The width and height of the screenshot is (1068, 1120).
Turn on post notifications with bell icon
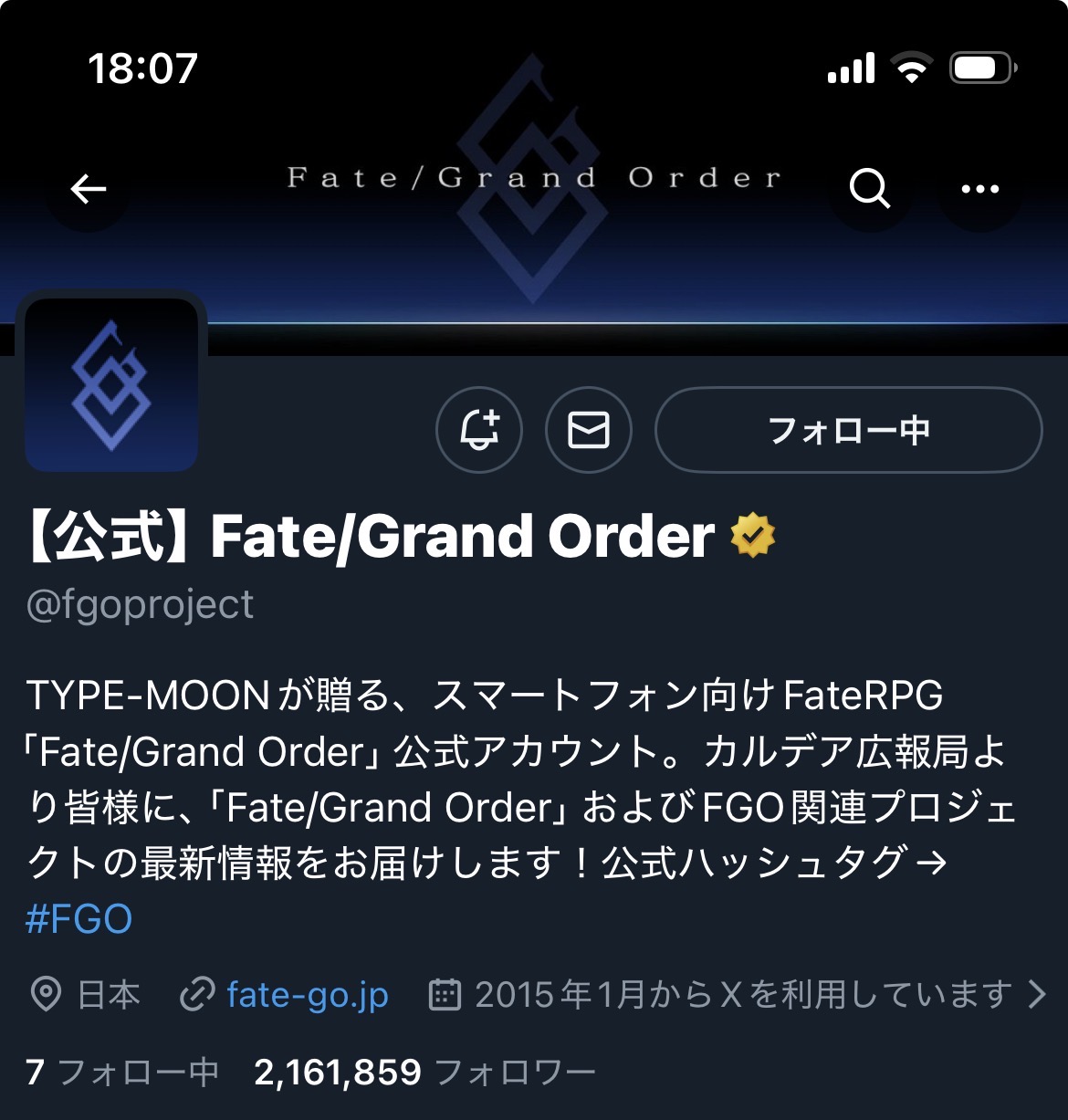coord(479,429)
